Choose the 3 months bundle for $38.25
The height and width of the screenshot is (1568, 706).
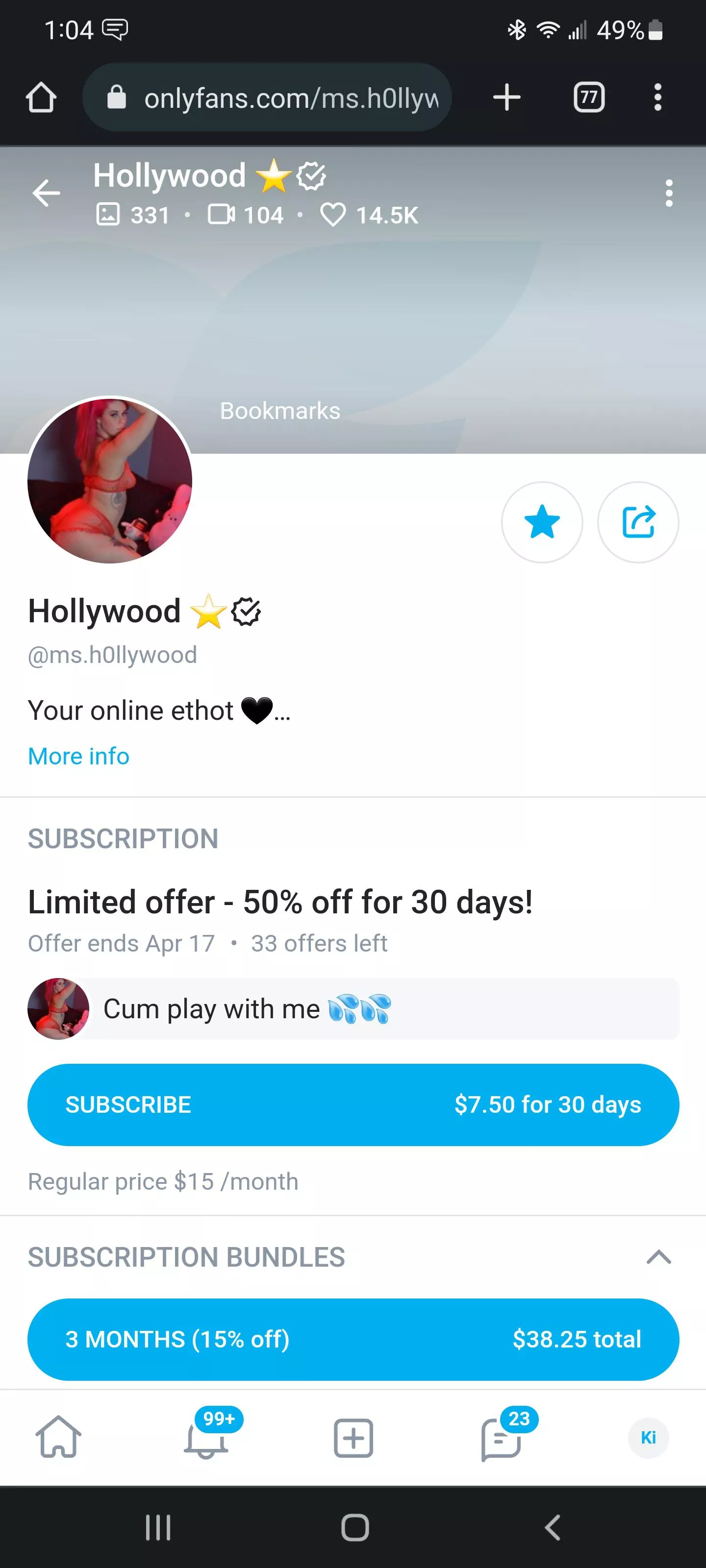(x=353, y=1339)
